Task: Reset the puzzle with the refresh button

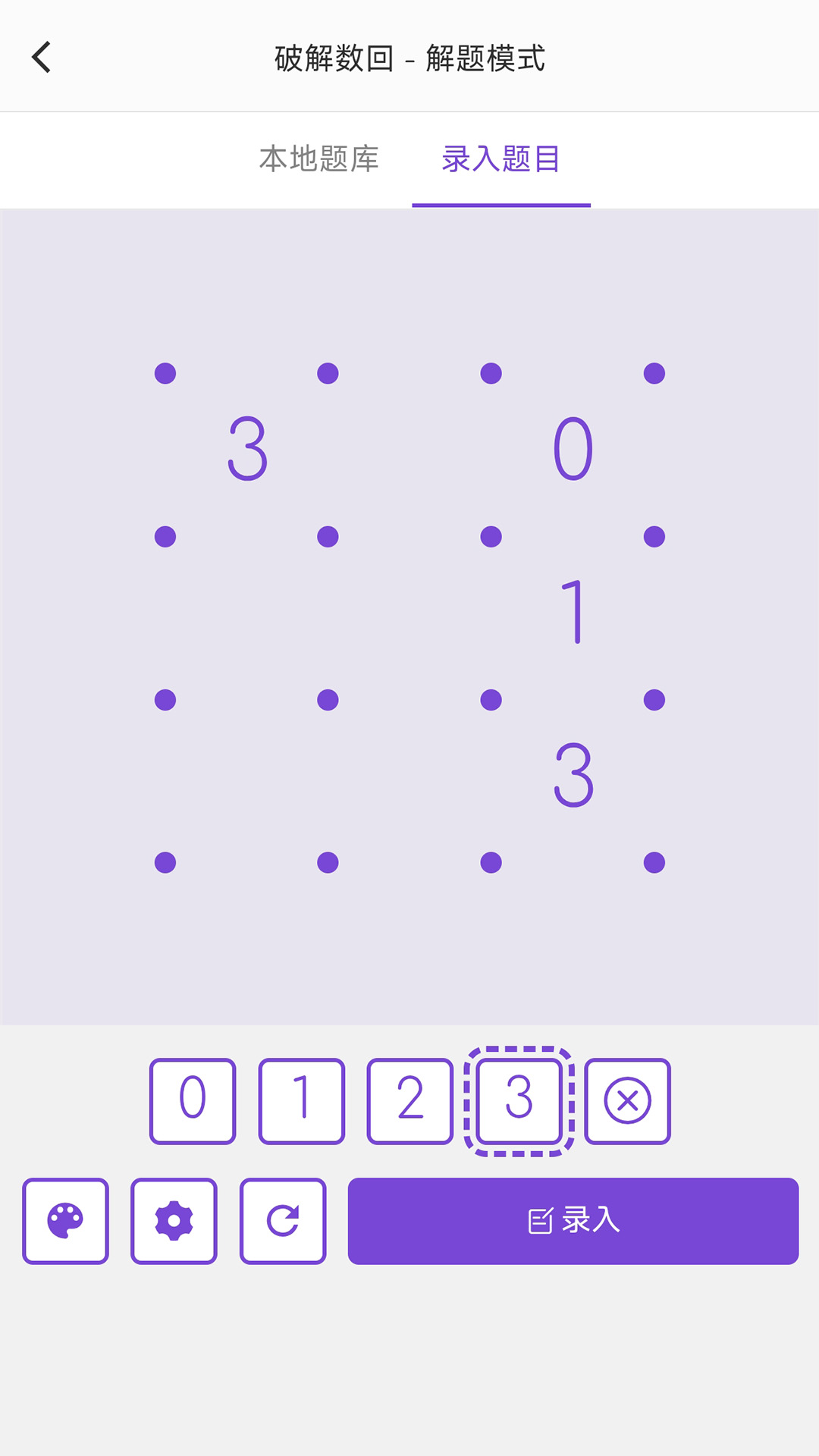Action: point(283,1221)
